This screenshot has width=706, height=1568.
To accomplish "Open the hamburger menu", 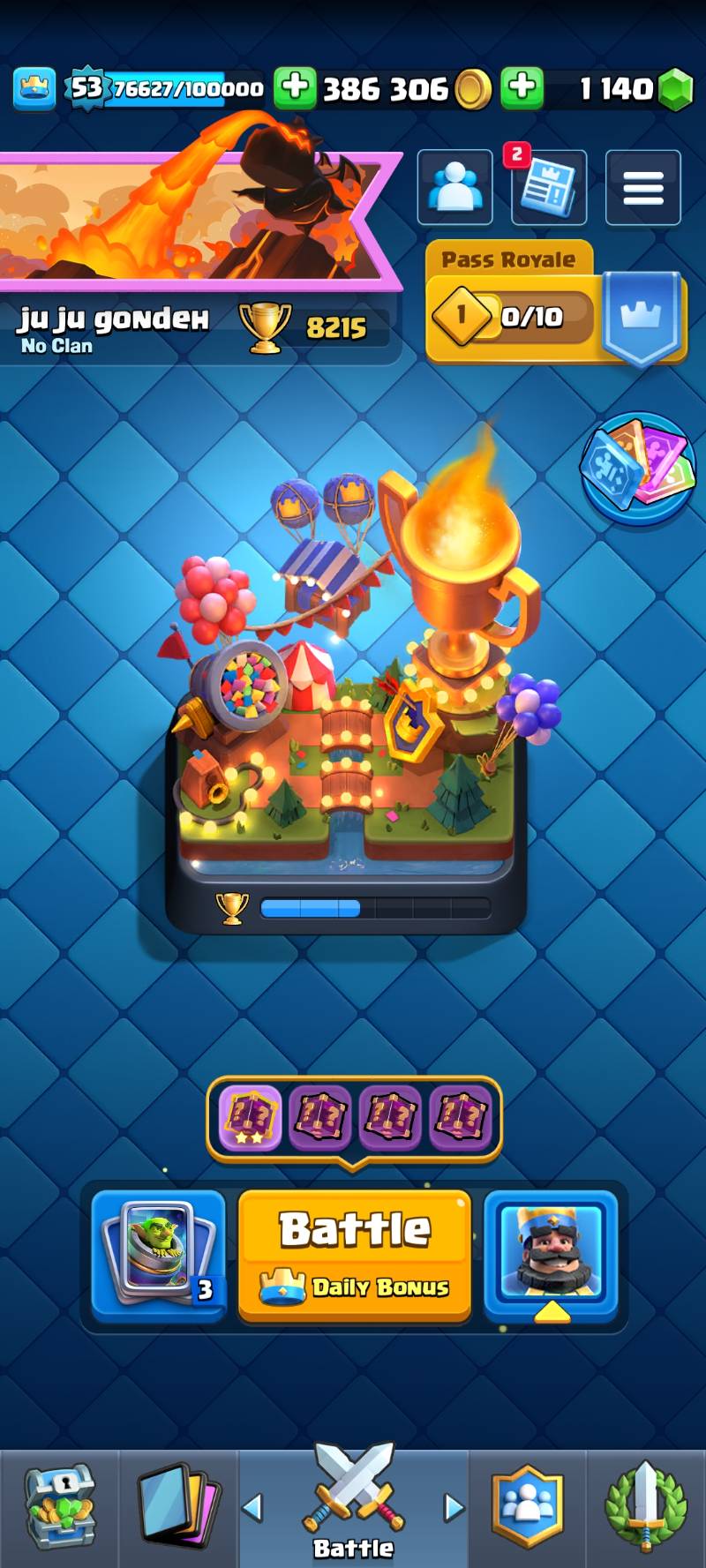I will 642,187.
